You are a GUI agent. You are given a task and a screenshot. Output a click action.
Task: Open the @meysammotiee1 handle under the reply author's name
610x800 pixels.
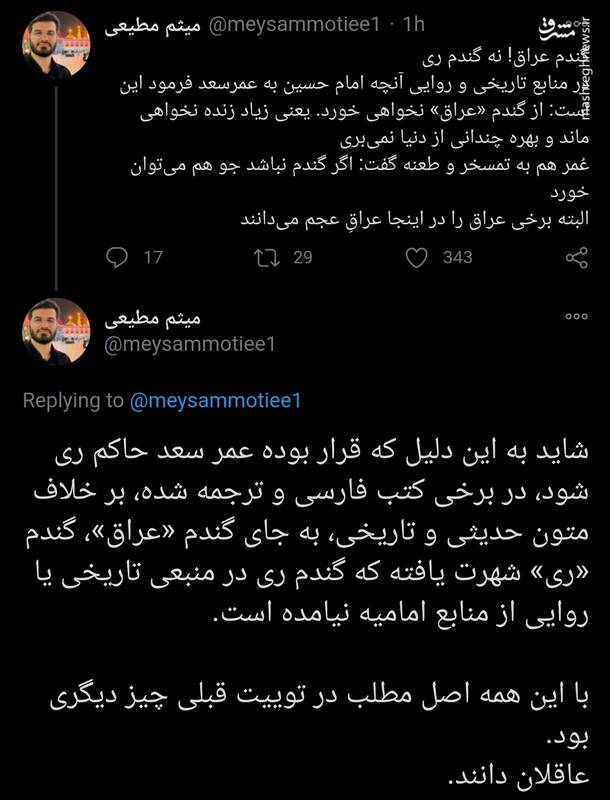[190, 344]
